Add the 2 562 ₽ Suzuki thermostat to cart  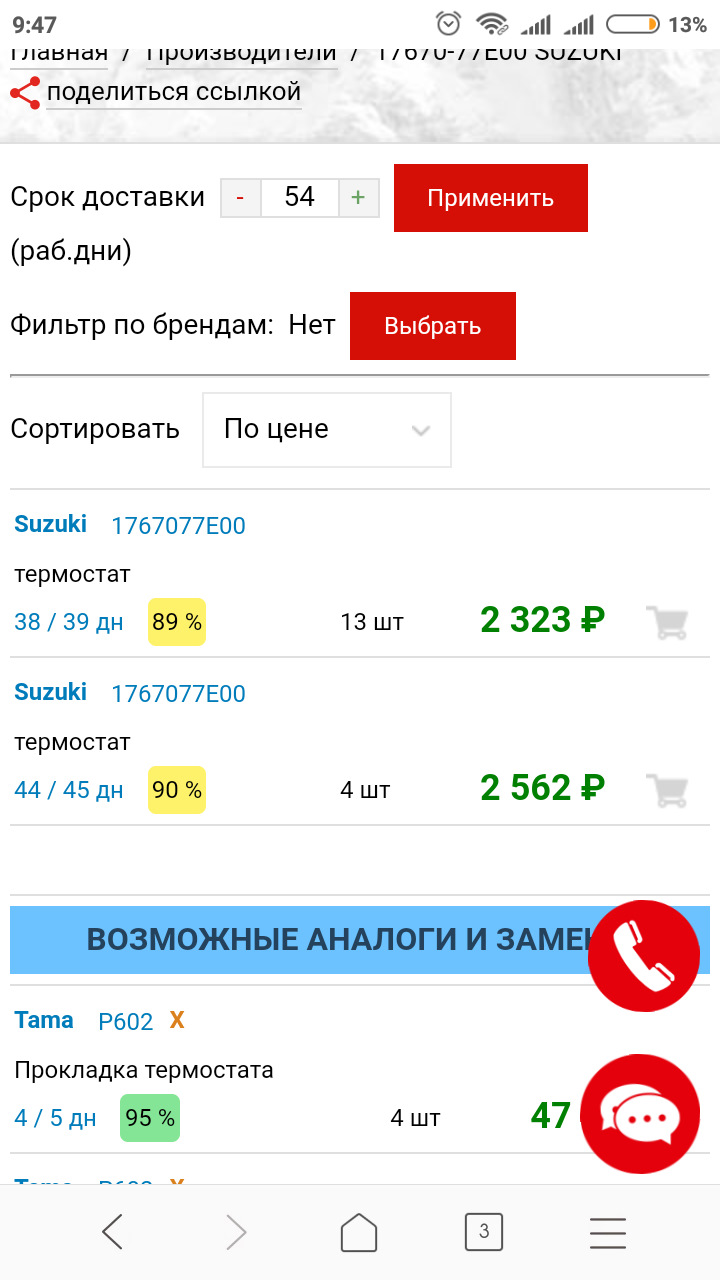coord(666,790)
